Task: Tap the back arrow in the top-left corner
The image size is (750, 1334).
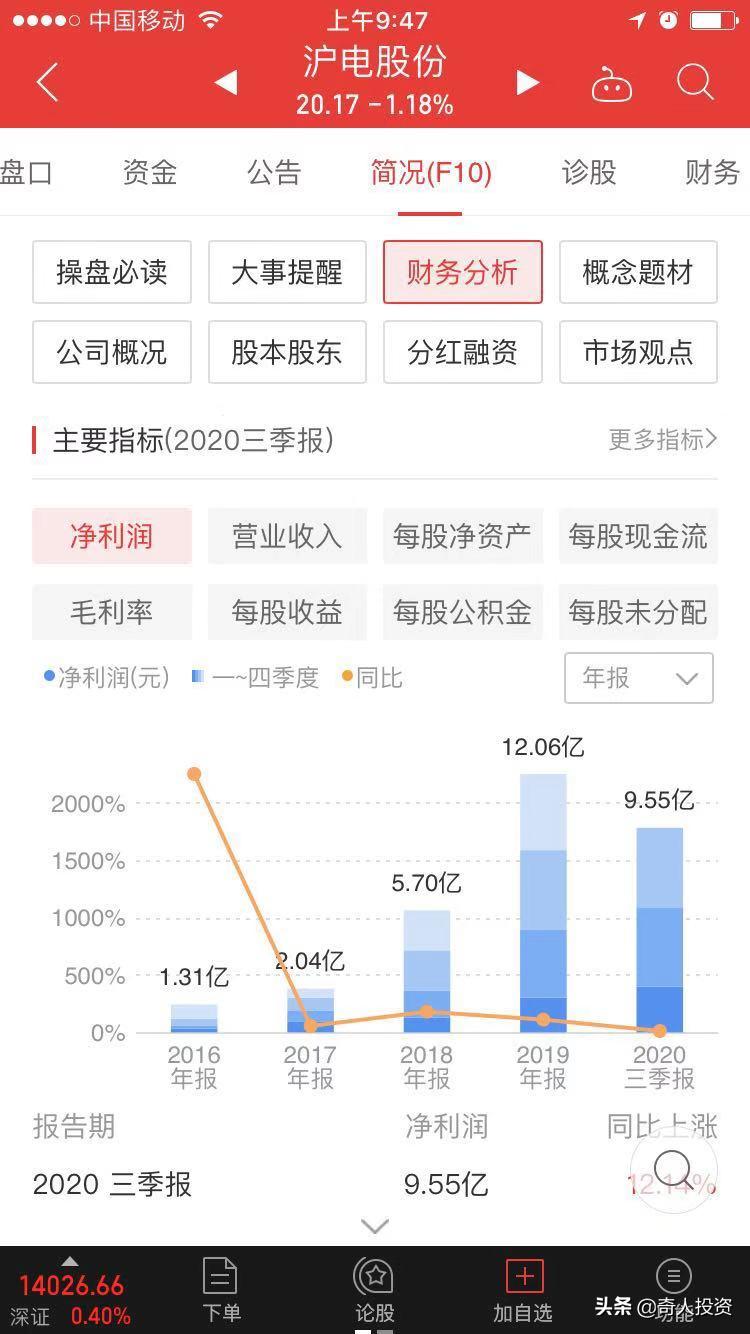Action: pyautogui.click(x=45, y=84)
